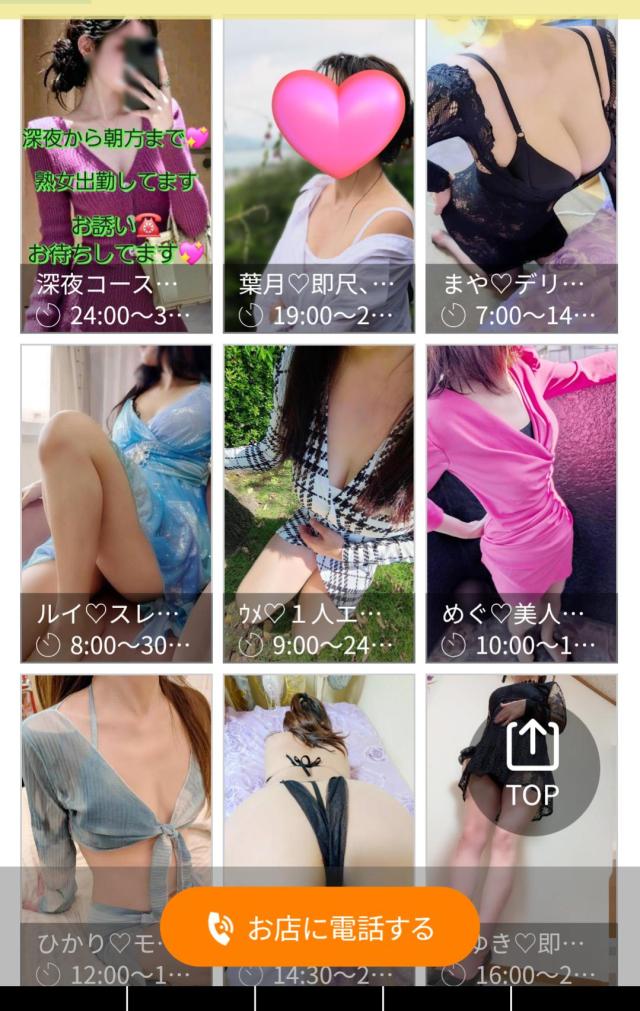Call the shop with お店に電話する
The image size is (640, 1011).
(x=320, y=927)
